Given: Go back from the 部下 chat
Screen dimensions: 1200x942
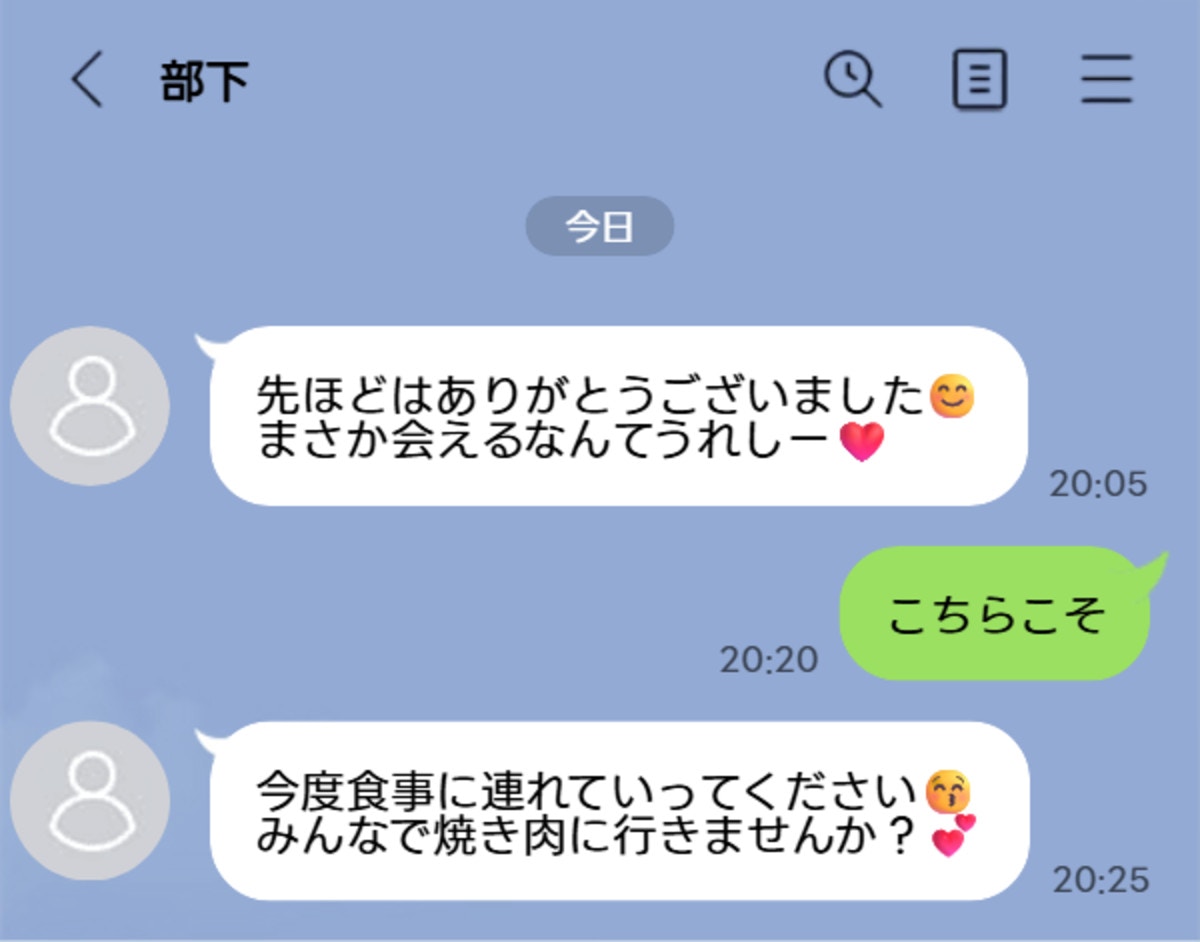Looking at the screenshot, I should point(86,80).
